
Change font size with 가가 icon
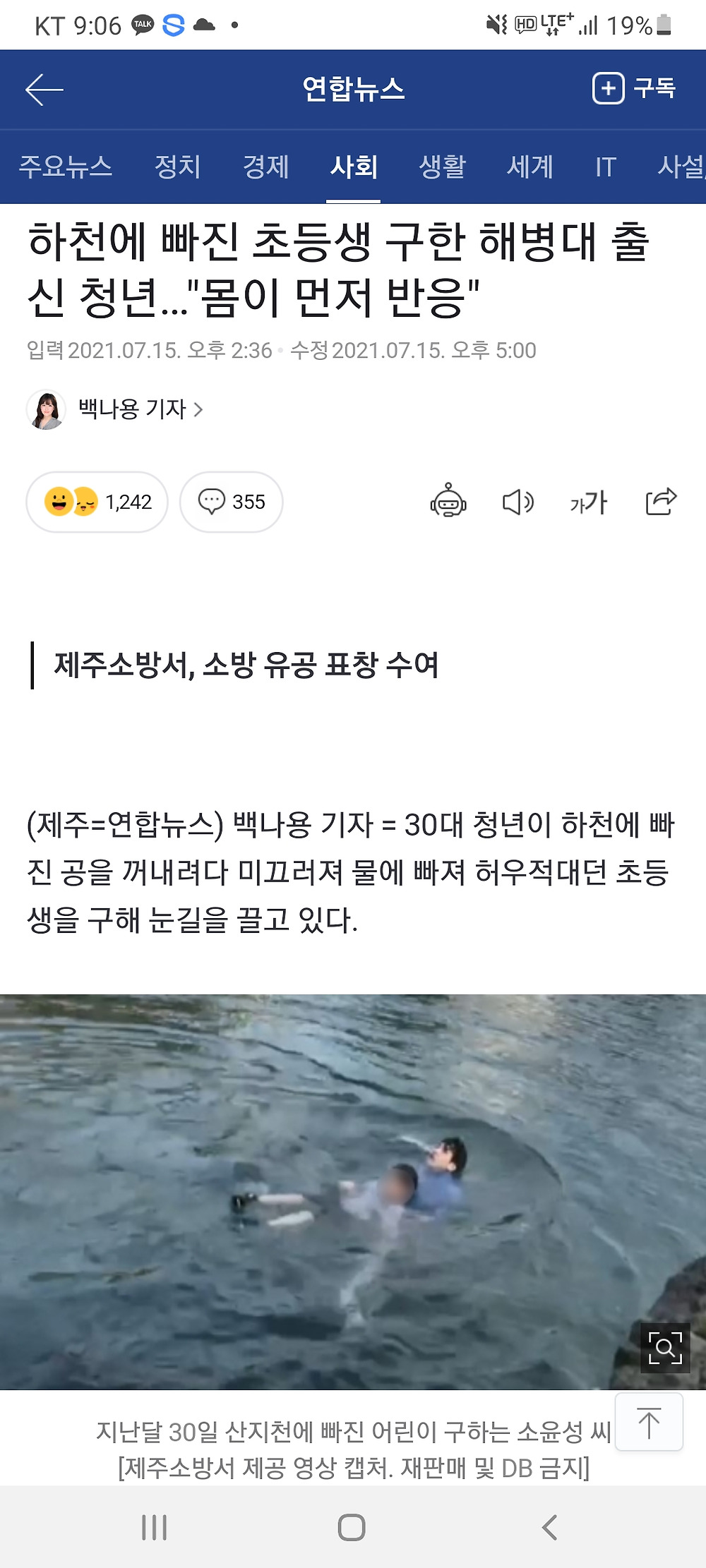coord(588,502)
